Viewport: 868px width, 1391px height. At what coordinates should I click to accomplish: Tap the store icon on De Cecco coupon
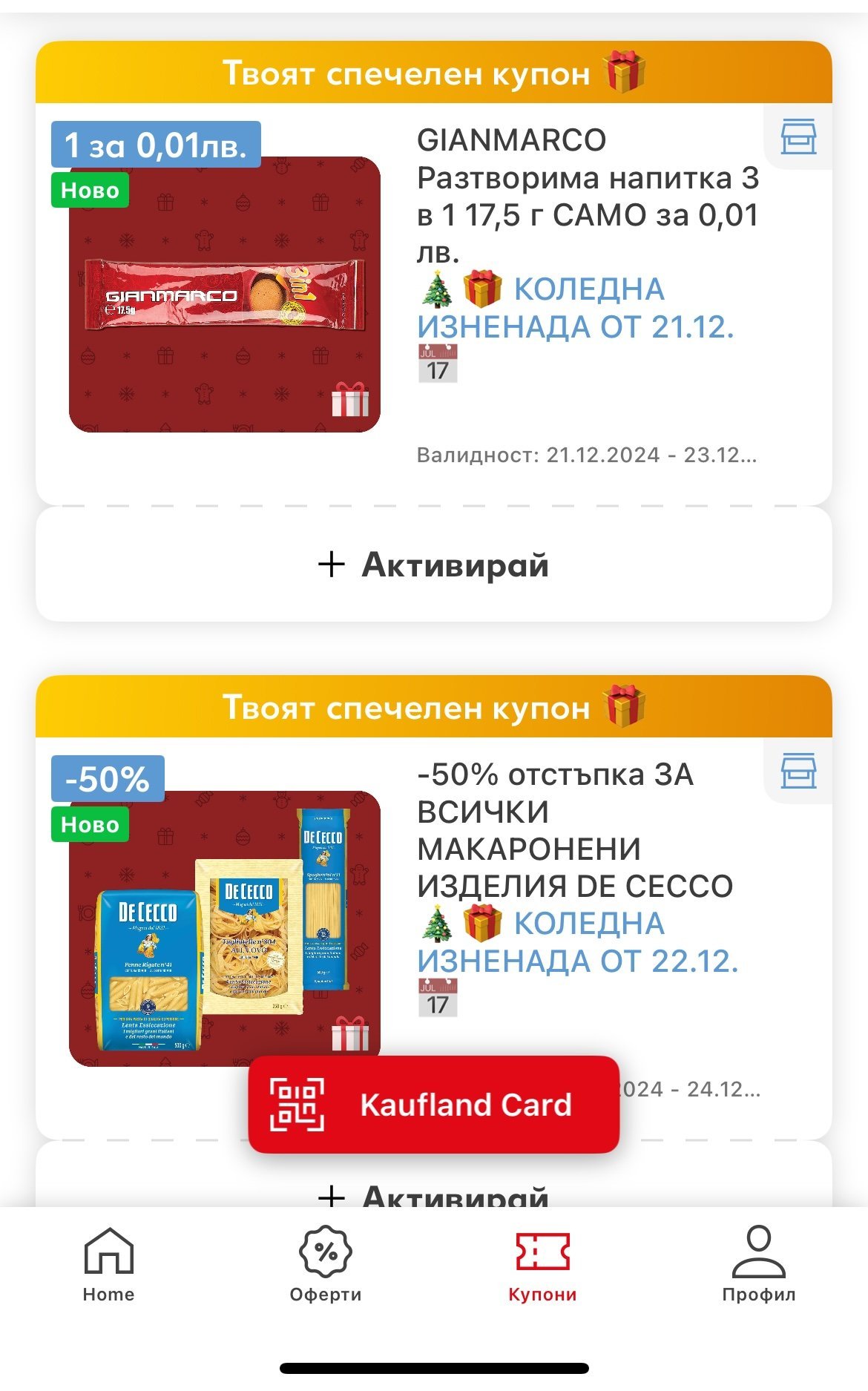click(798, 772)
